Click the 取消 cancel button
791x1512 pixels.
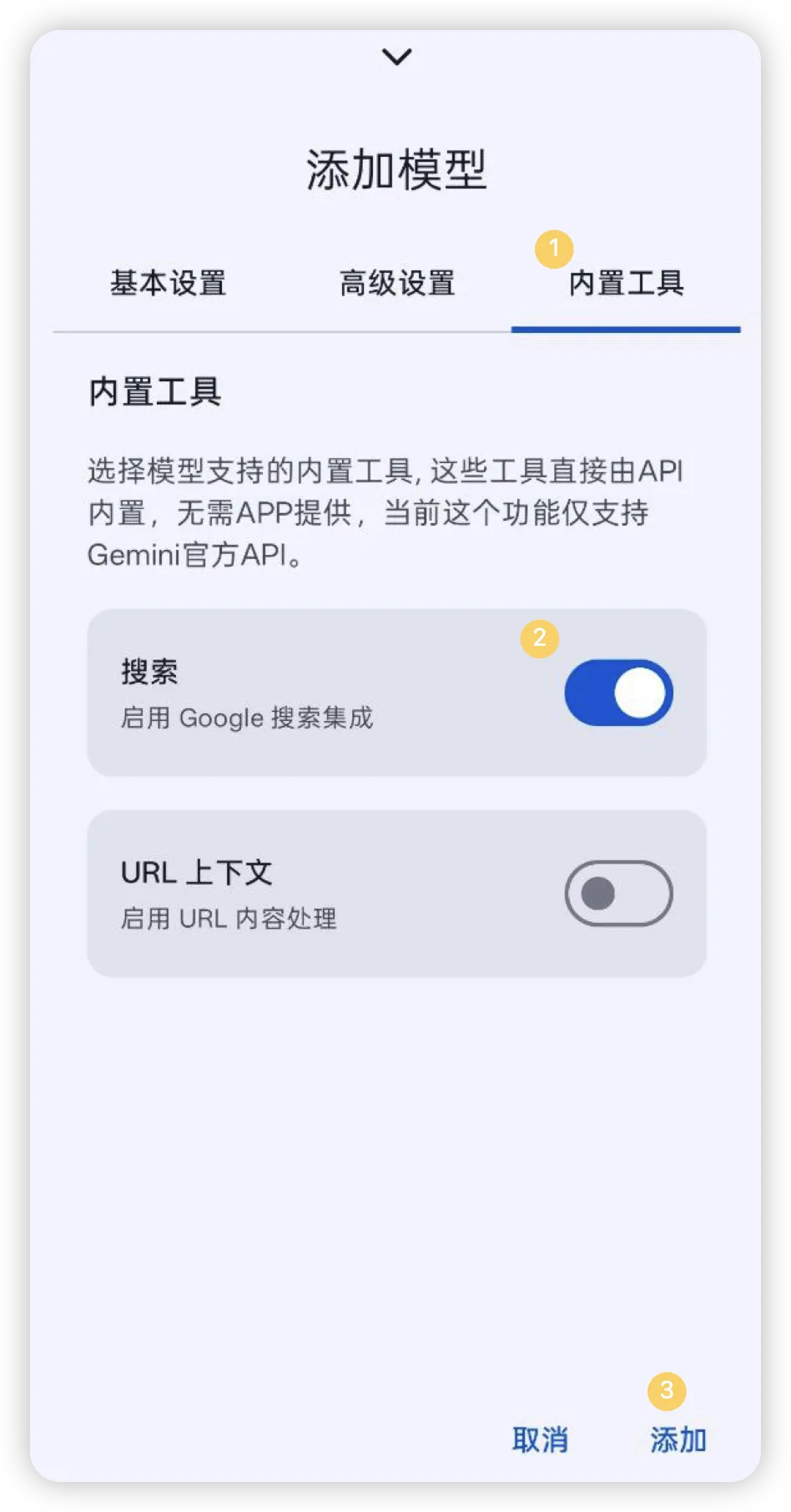tap(541, 1440)
